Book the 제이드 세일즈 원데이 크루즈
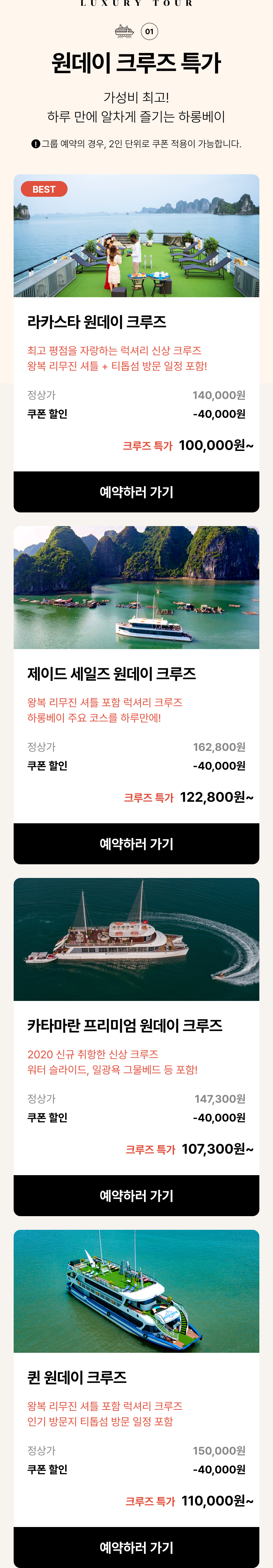This screenshot has height=1568, width=273. 136,843
